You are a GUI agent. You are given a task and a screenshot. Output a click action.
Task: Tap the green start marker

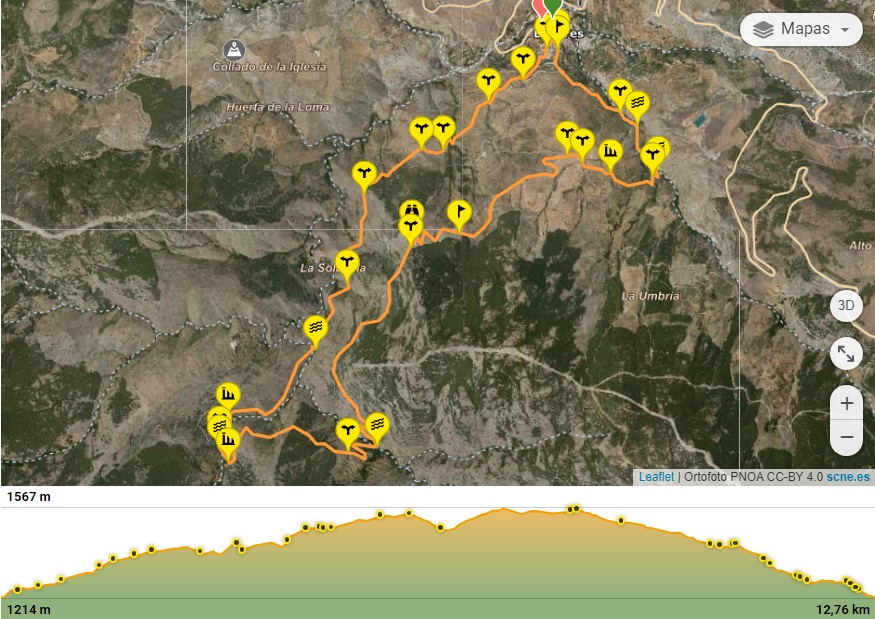tap(553, 6)
